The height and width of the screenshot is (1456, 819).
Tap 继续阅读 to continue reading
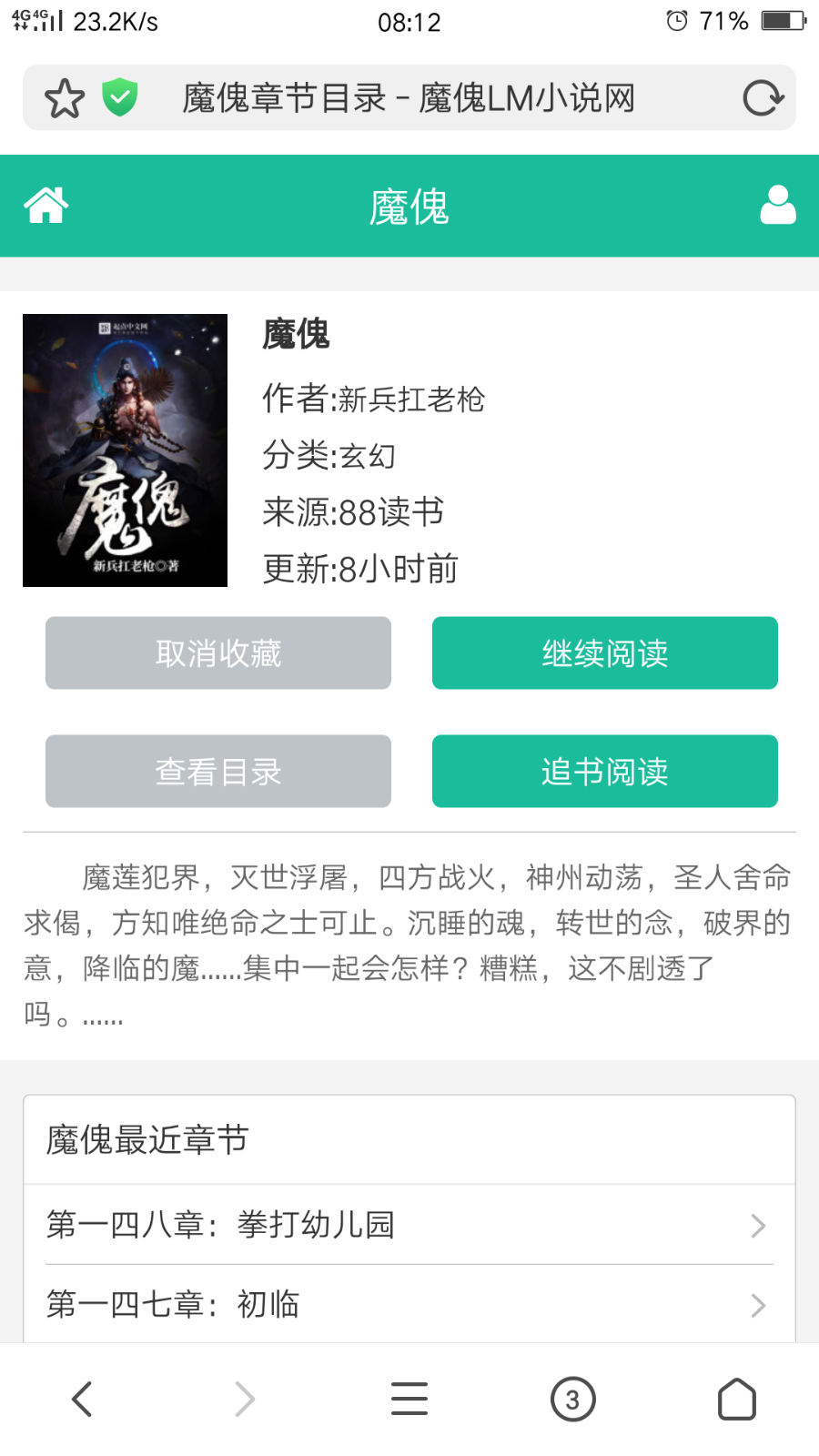click(x=604, y=652)
